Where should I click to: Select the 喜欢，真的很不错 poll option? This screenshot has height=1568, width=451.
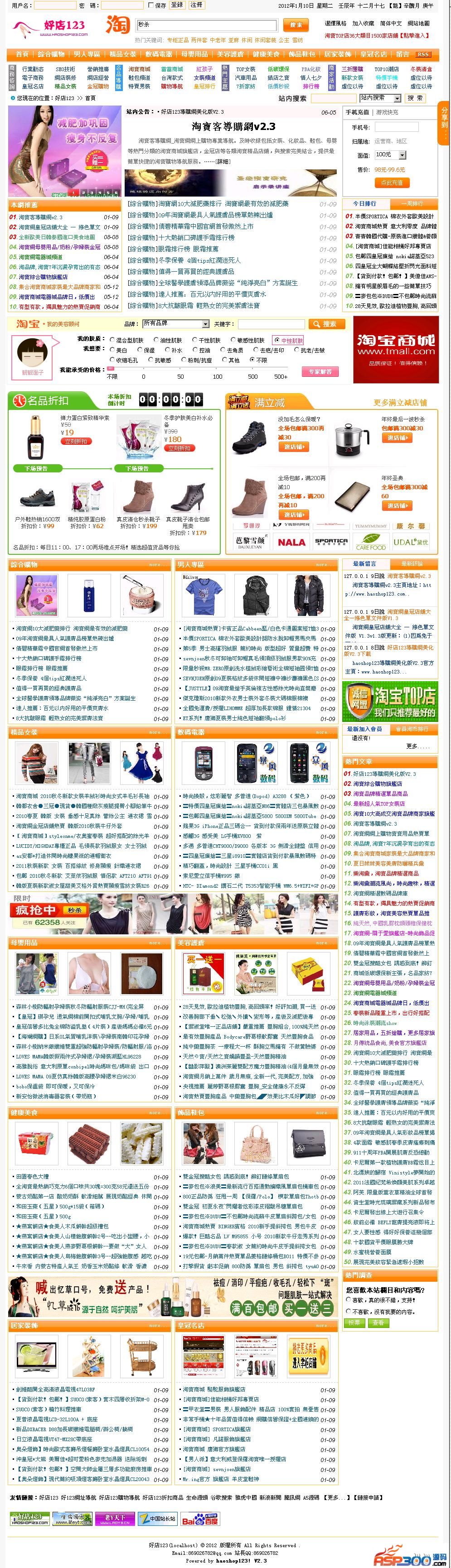click(x=349, y=1300)
